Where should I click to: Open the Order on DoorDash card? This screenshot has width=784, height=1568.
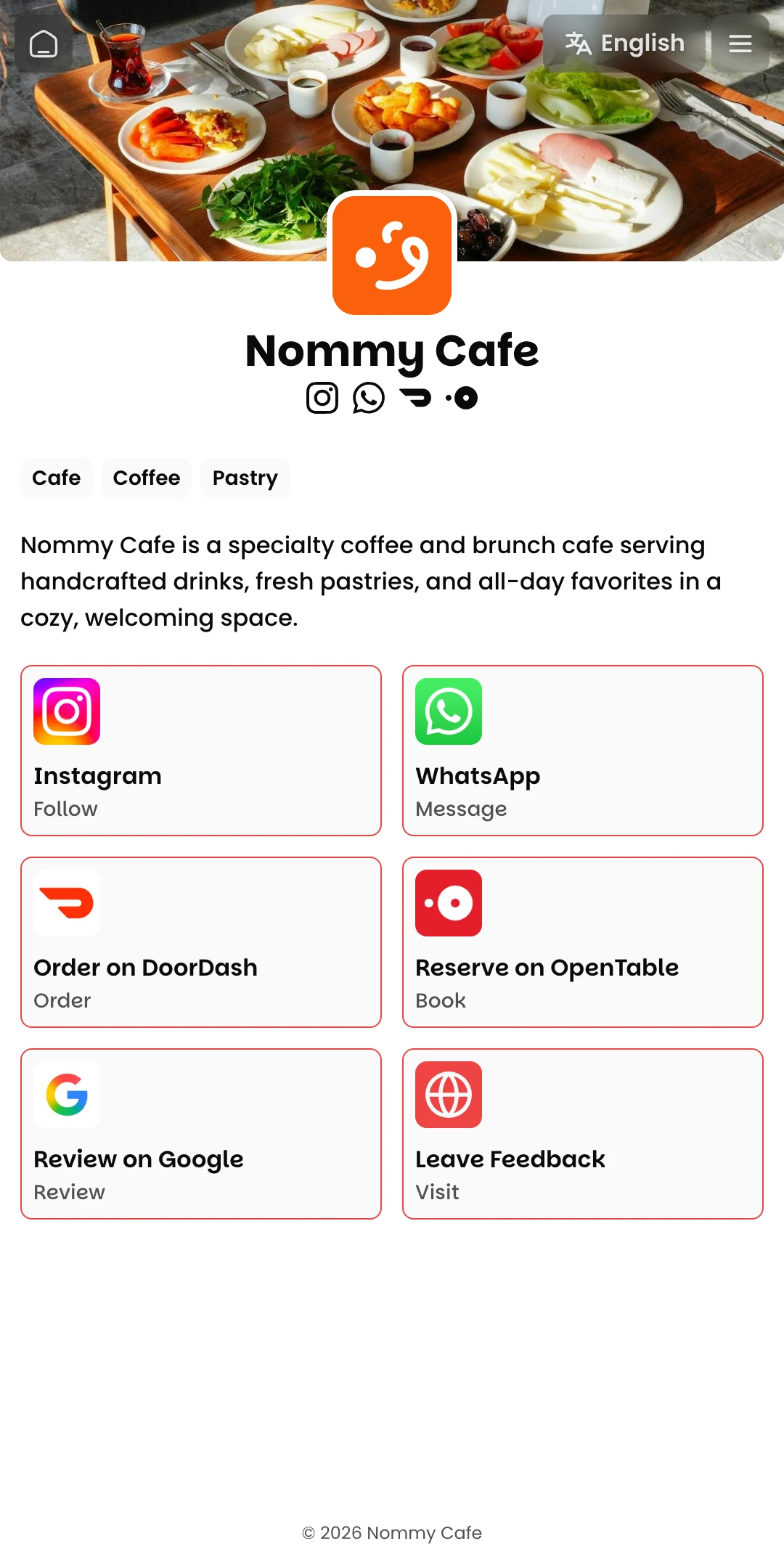click(x=201, y=942)
